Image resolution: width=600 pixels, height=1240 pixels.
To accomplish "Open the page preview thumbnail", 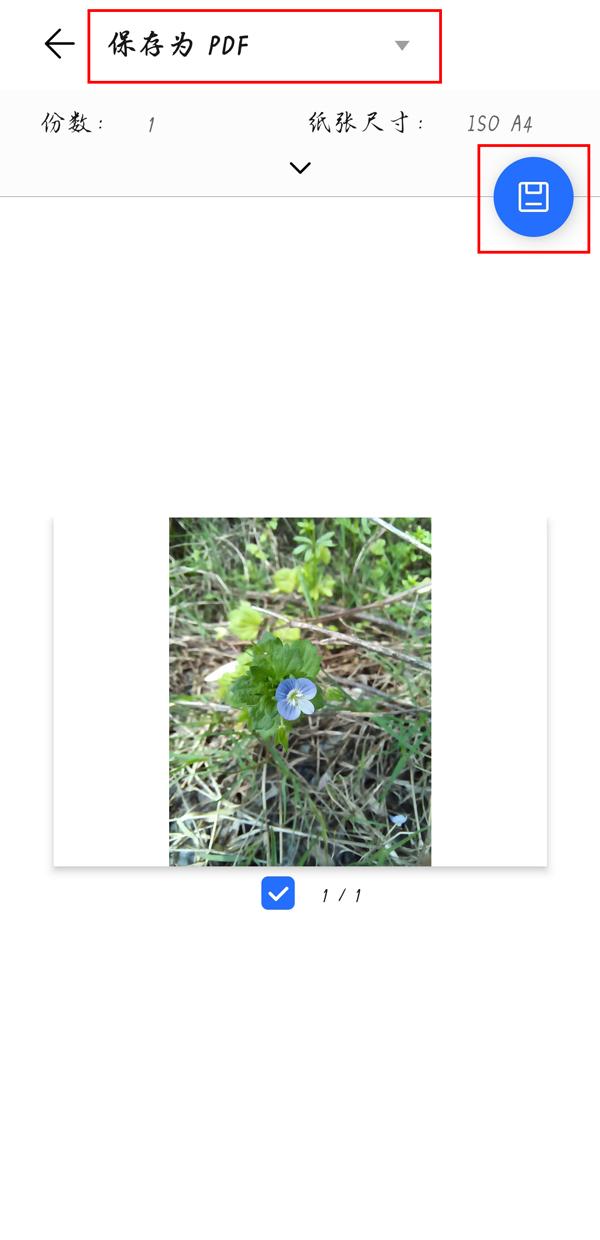I will click(x=300, y=691).
